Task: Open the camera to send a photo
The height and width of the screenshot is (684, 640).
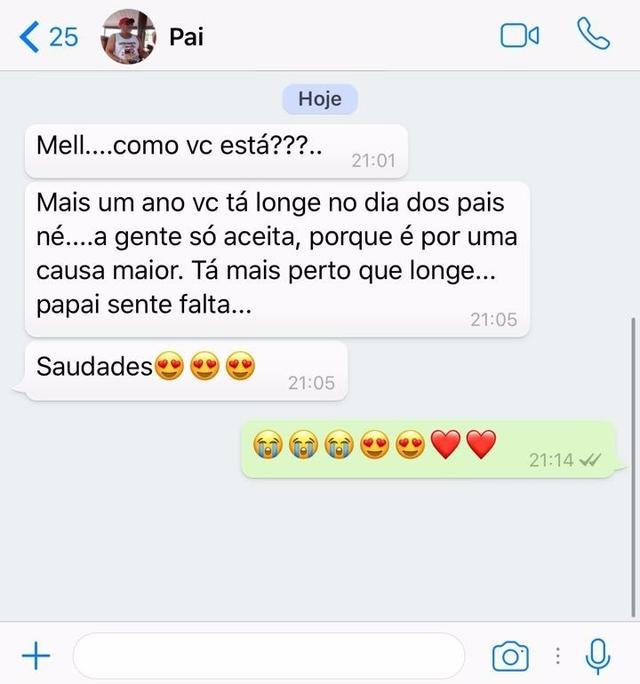Action: [x=510, y=657]
